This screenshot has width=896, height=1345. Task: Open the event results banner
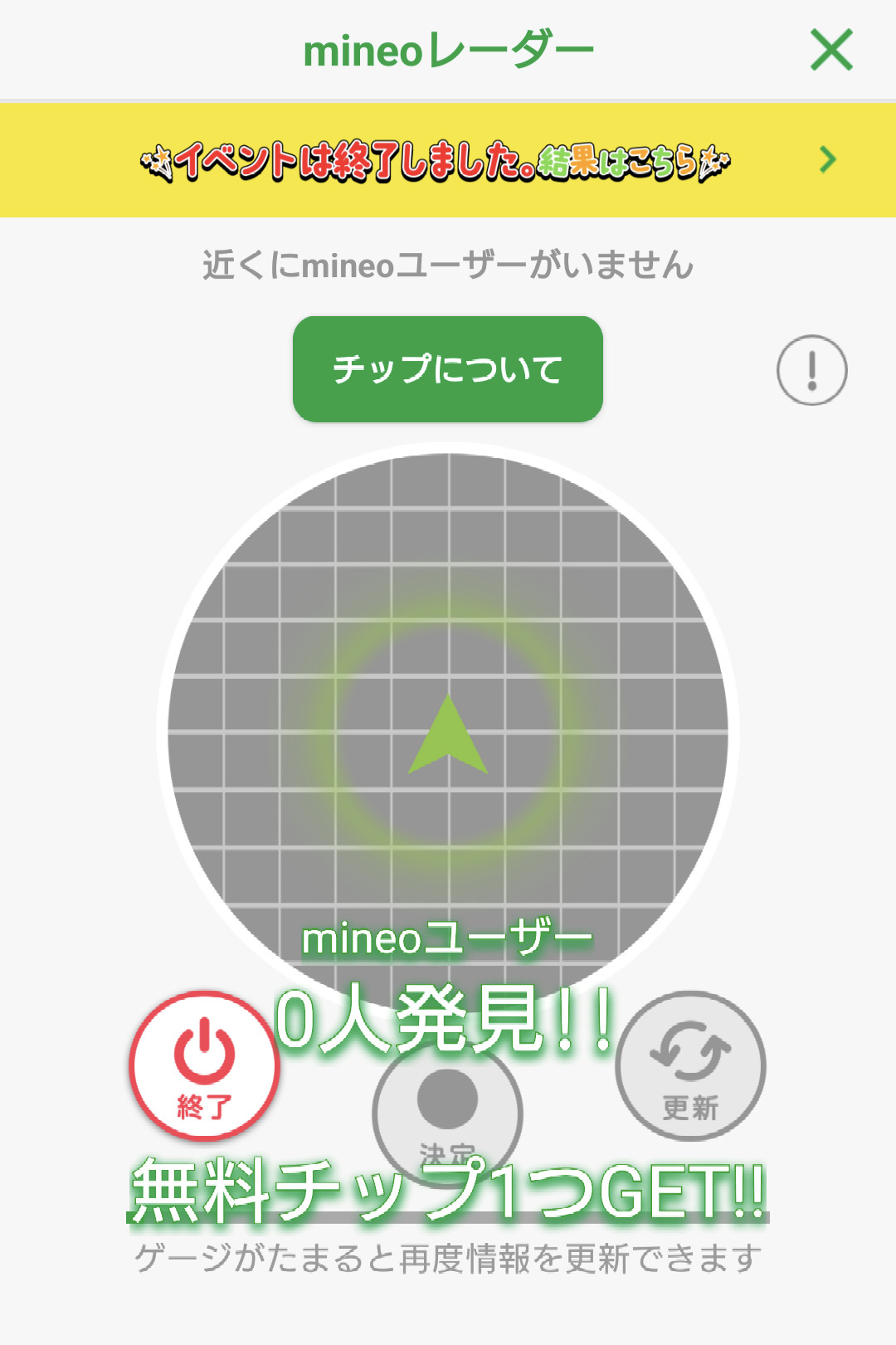point(448,160)
